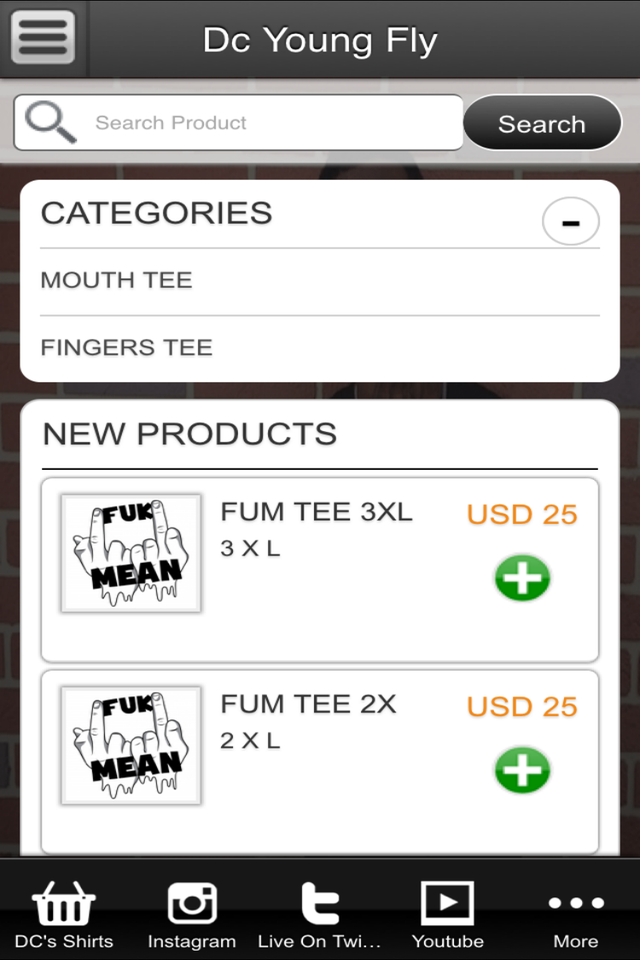Switch to the Instagram tab
Image resolution: width=640 pixels, height=960 pixels.
pyautogui.click(x=192, y=915)
